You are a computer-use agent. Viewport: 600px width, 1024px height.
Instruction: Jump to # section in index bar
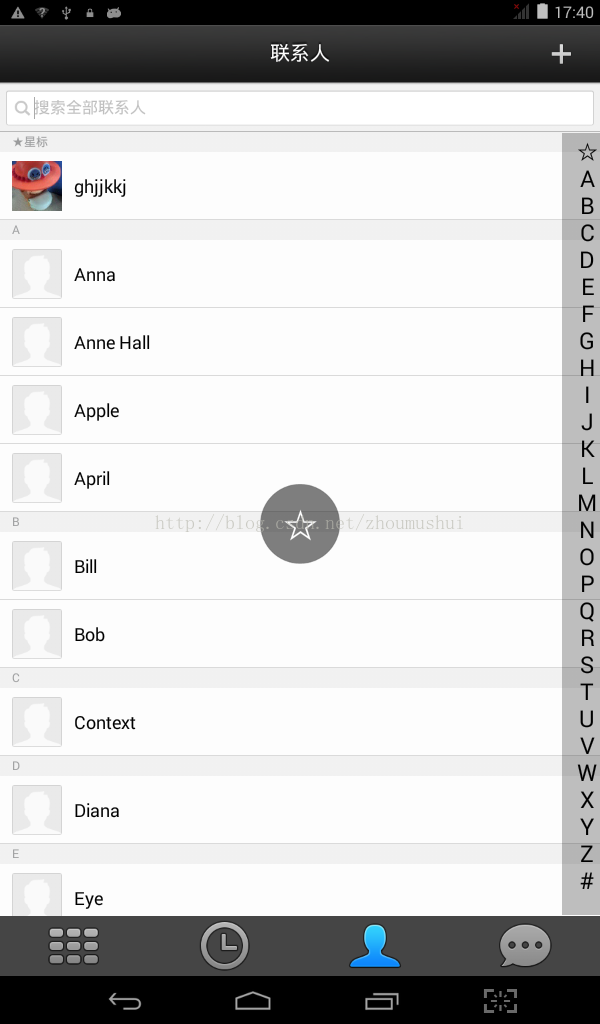(x=586, y=880)
